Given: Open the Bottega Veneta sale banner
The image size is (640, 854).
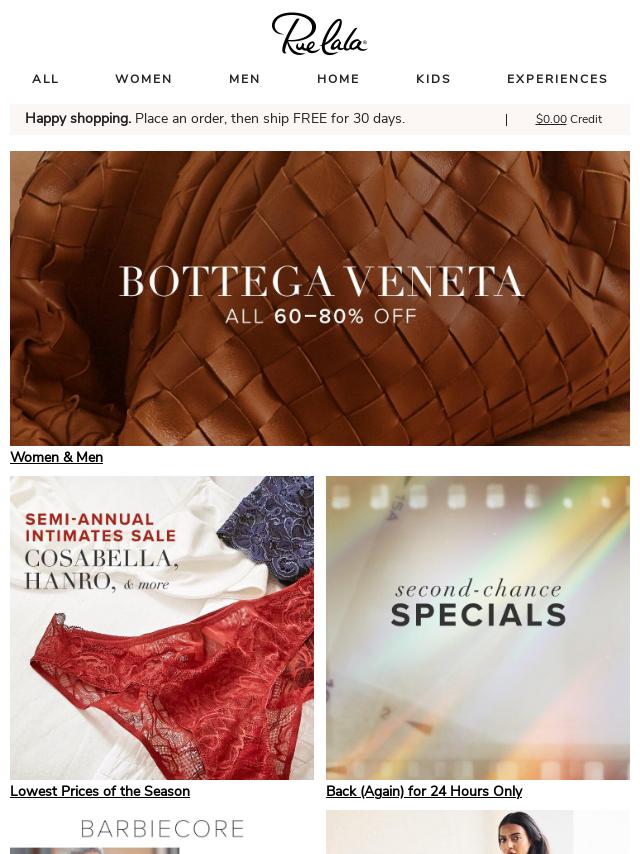Looking at the screenshot, I should pos(320,298).
